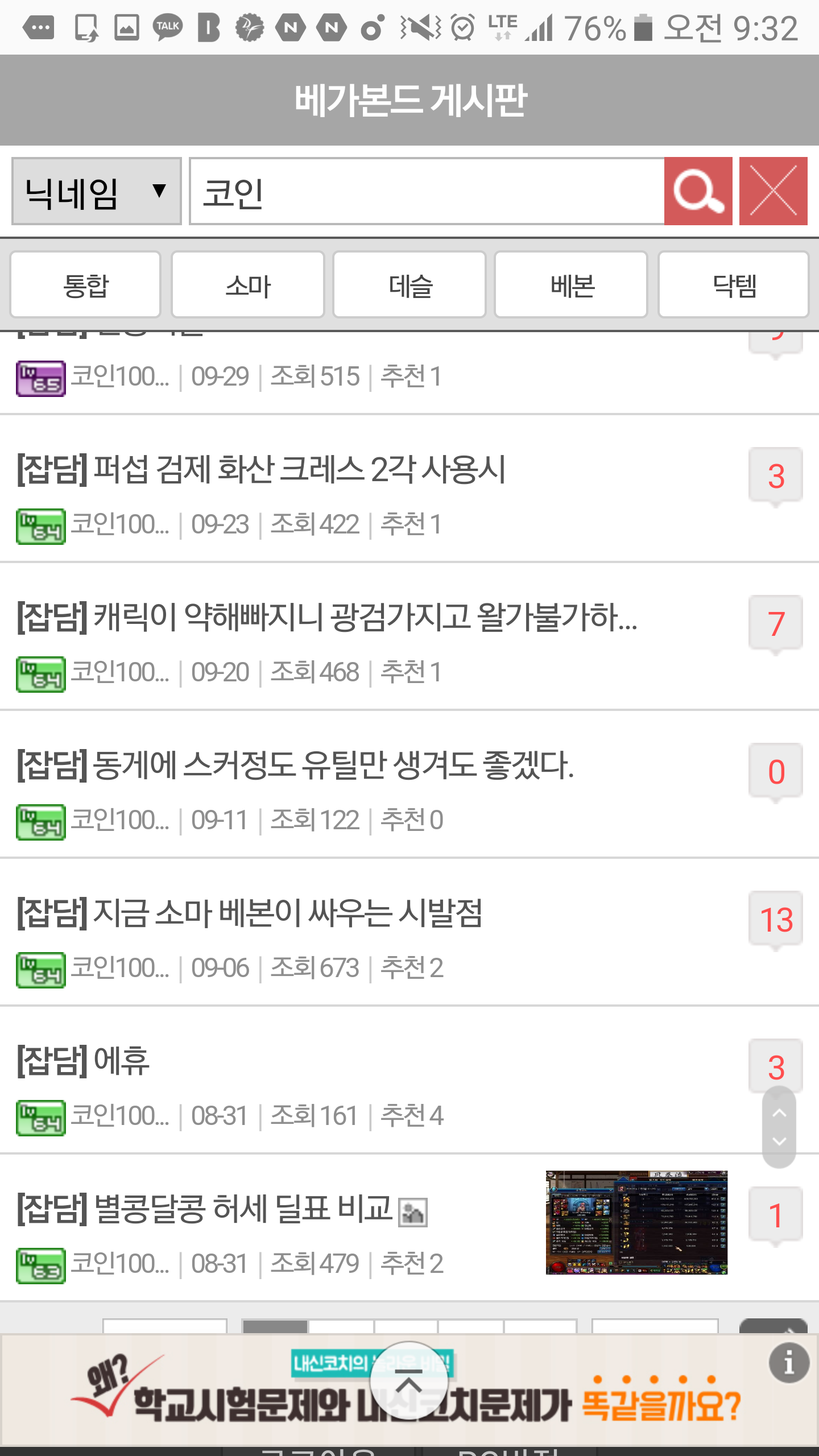Tap the ad info icon
The height and width of the screenshot is (1456, 819).
789,1363
